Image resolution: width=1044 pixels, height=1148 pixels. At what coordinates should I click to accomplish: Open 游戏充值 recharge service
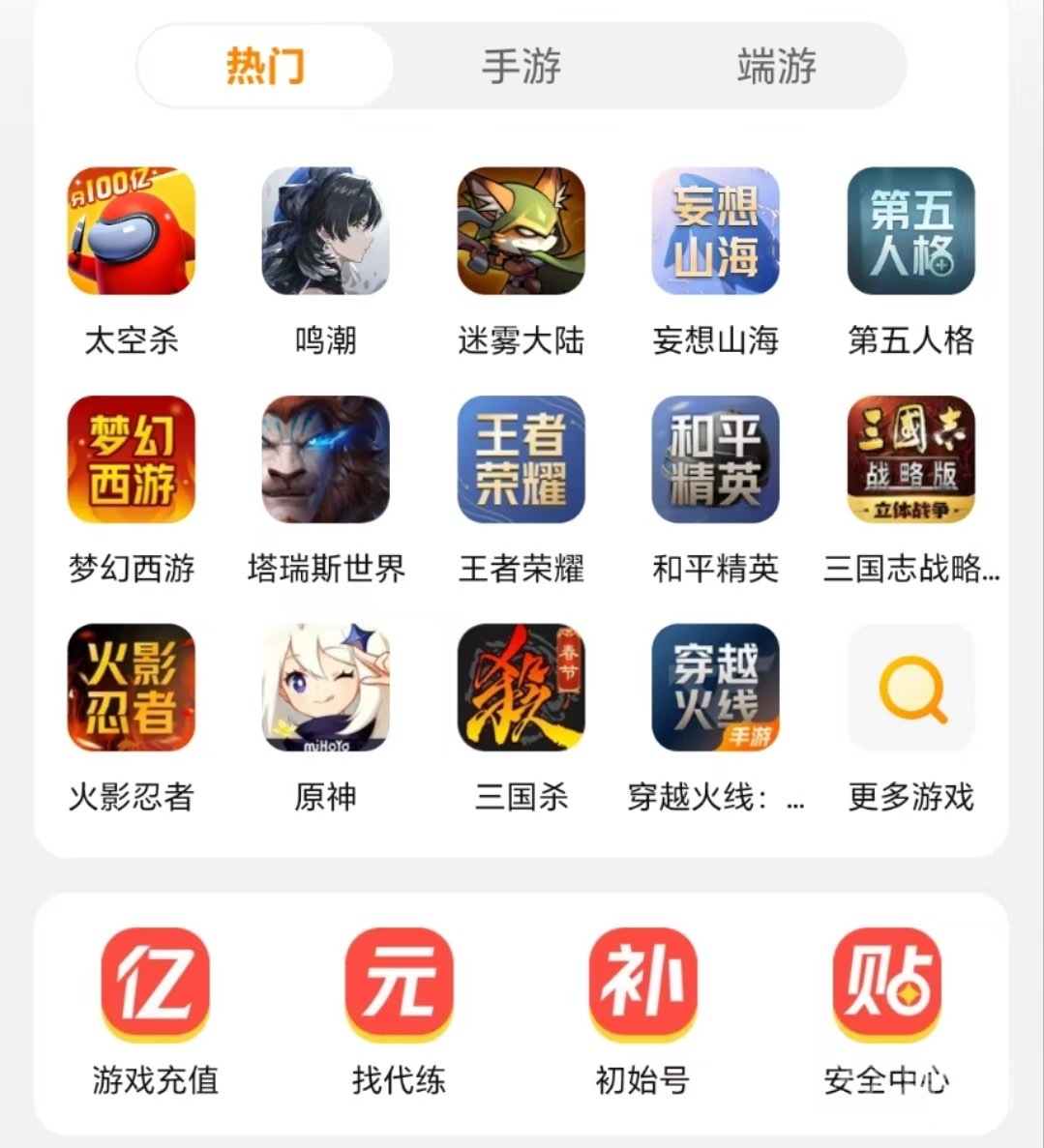point(156,986)
